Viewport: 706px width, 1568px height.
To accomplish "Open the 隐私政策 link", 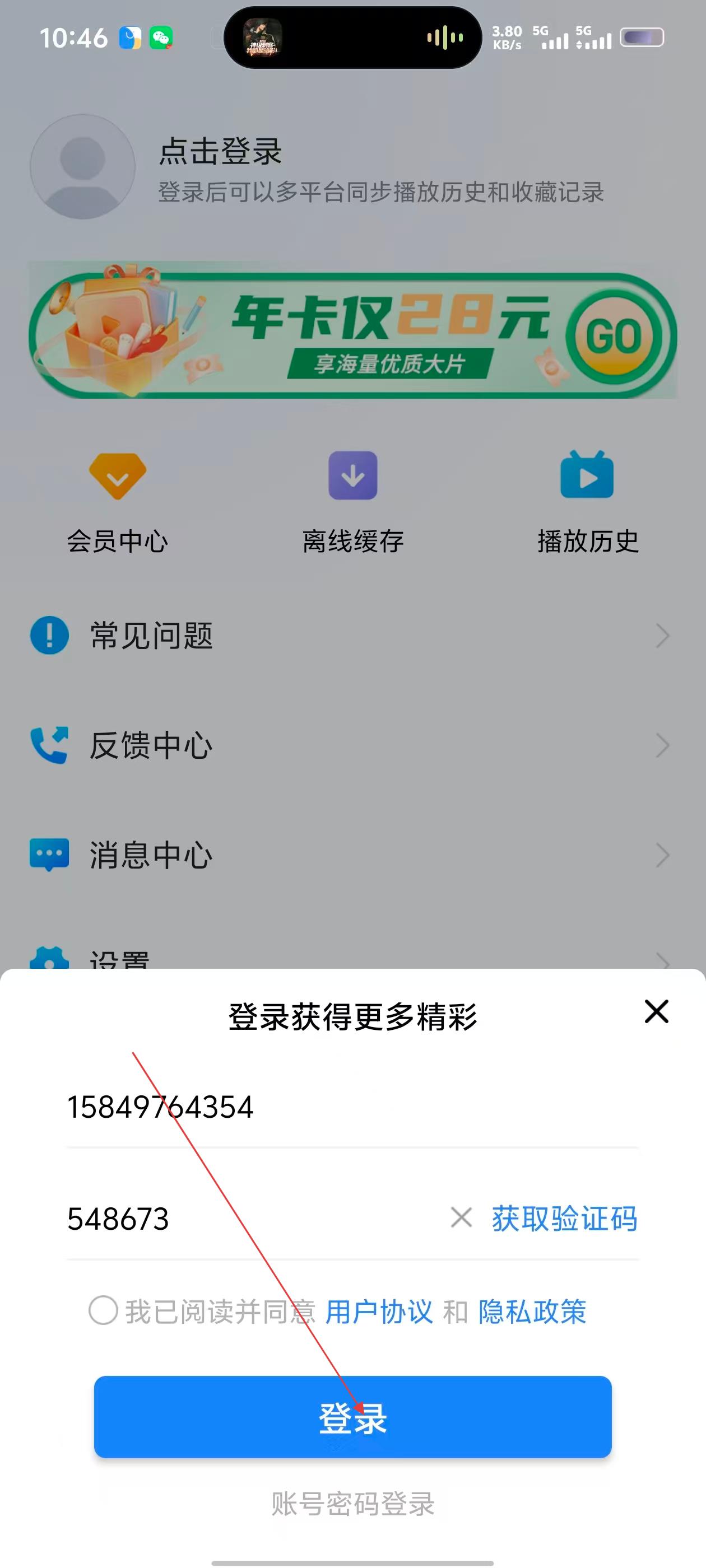I will point(532,1312).
